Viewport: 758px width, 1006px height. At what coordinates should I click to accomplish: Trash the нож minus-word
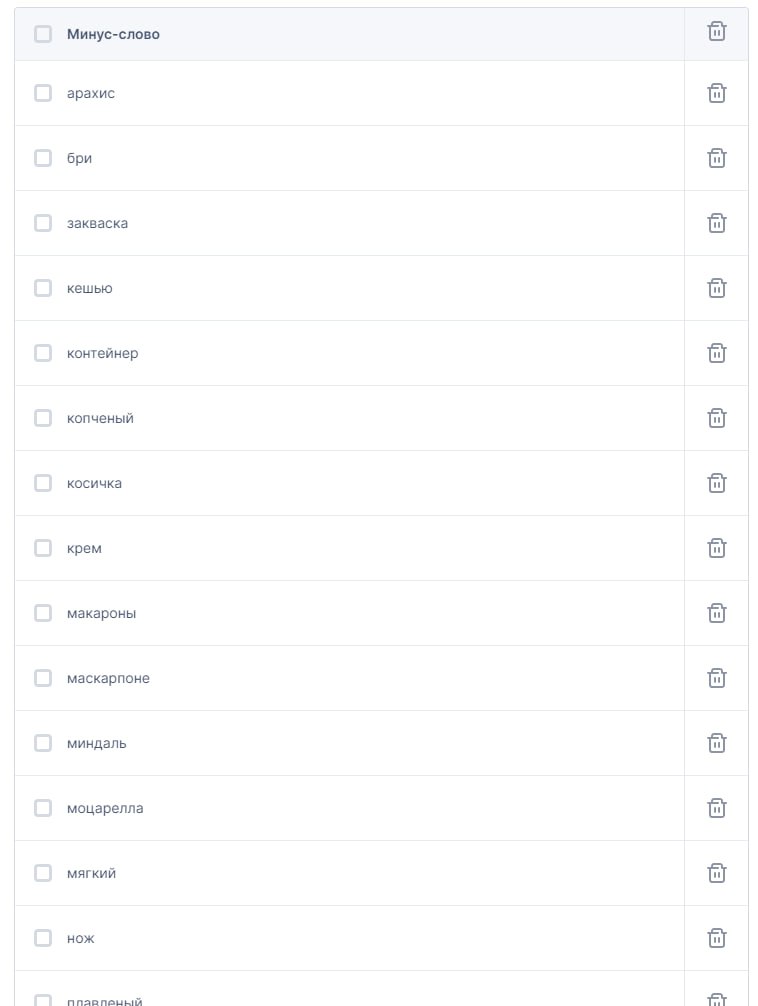716,938
